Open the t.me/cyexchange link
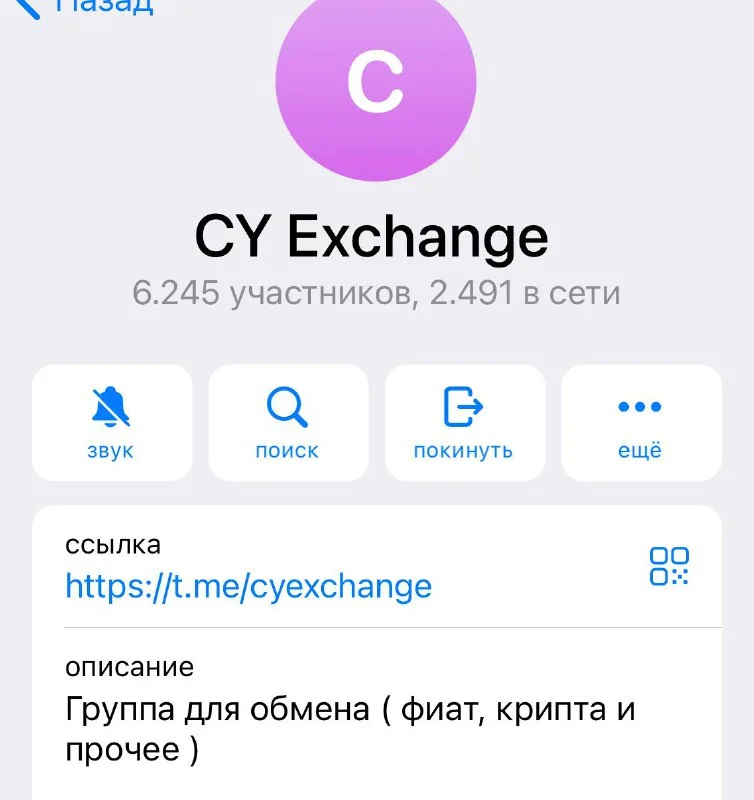Screen dimensions: 754x800 click(x=248, y=585)
